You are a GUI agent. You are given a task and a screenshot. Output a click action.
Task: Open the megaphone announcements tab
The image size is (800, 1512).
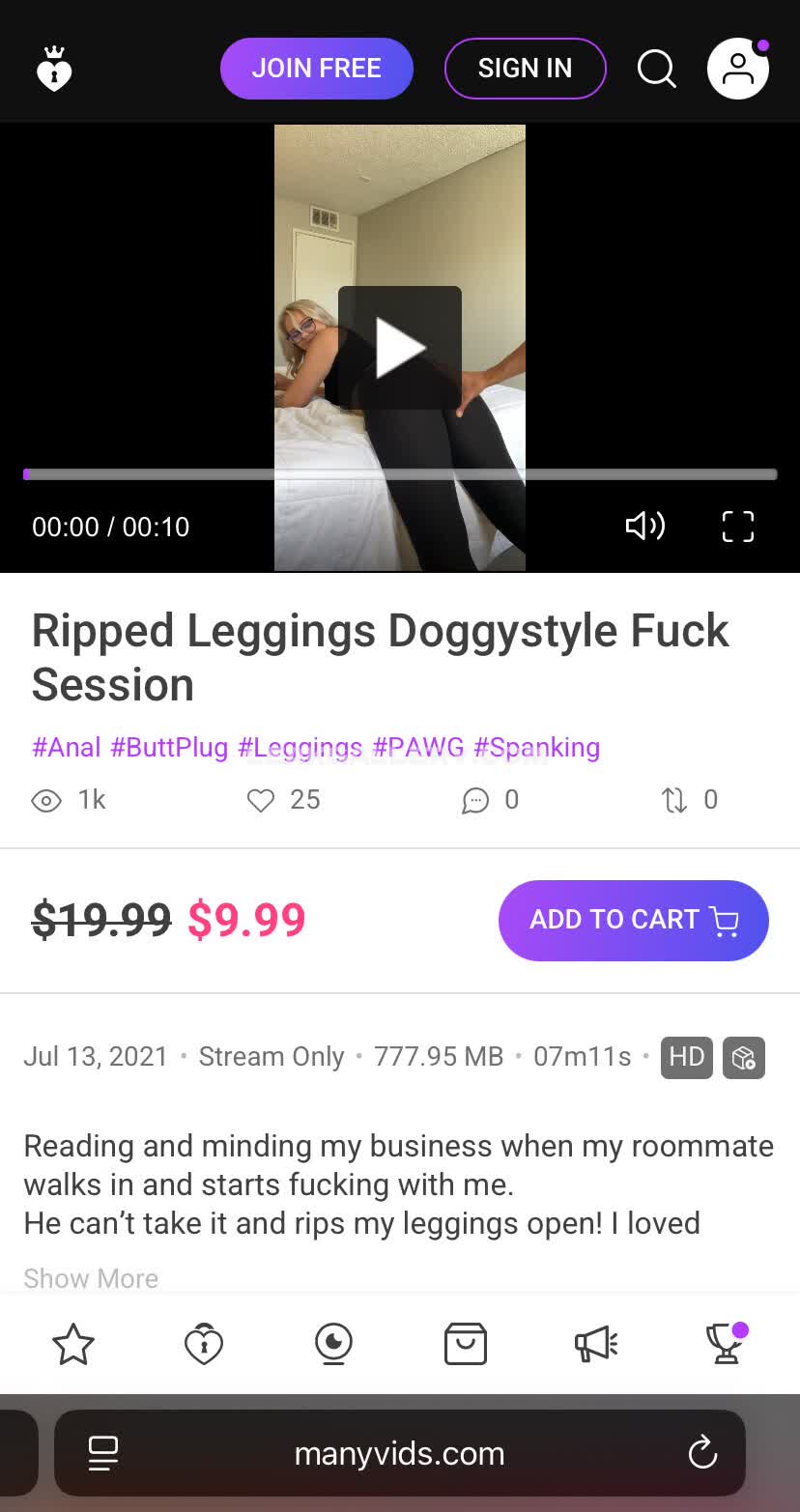595,1344
